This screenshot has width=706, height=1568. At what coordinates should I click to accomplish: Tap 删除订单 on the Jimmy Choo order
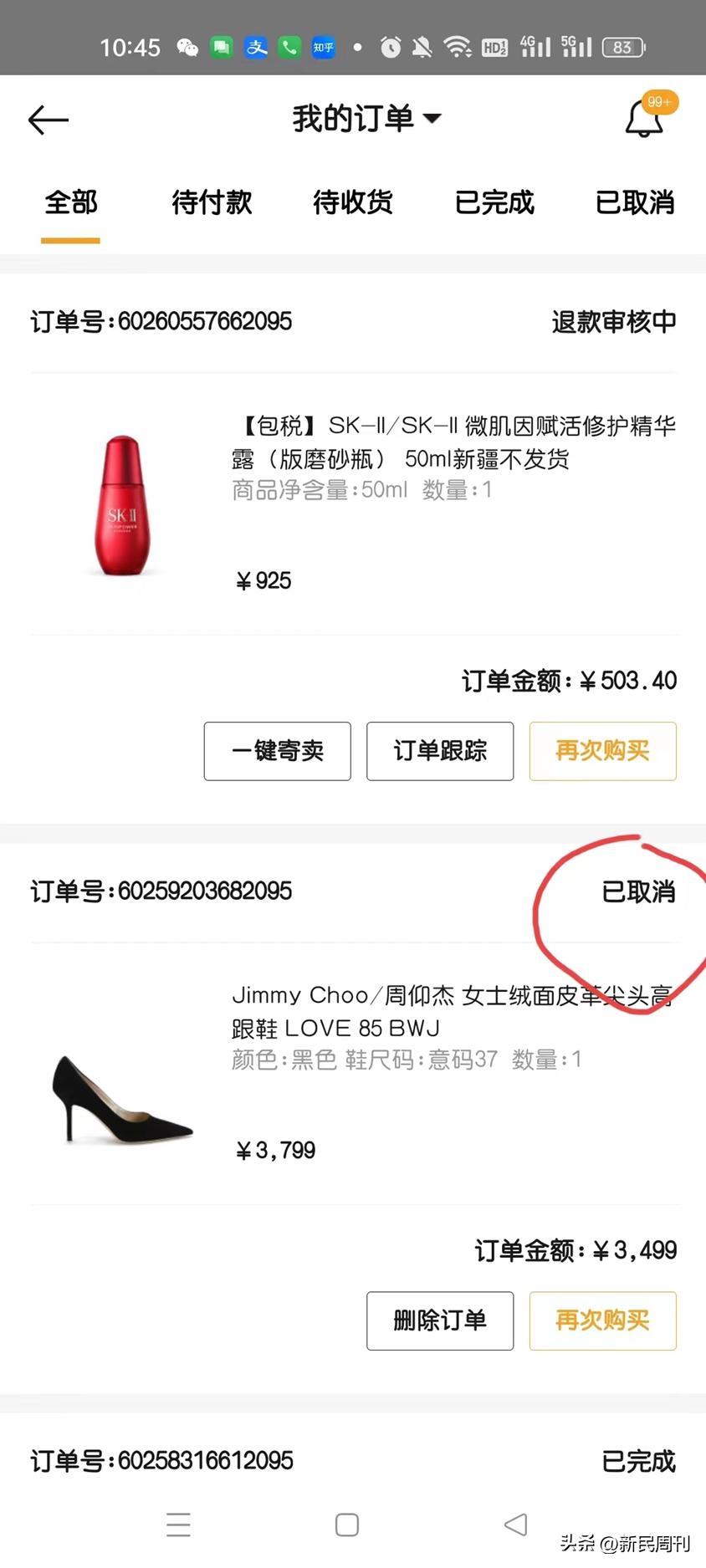[x=439, y=1321]
